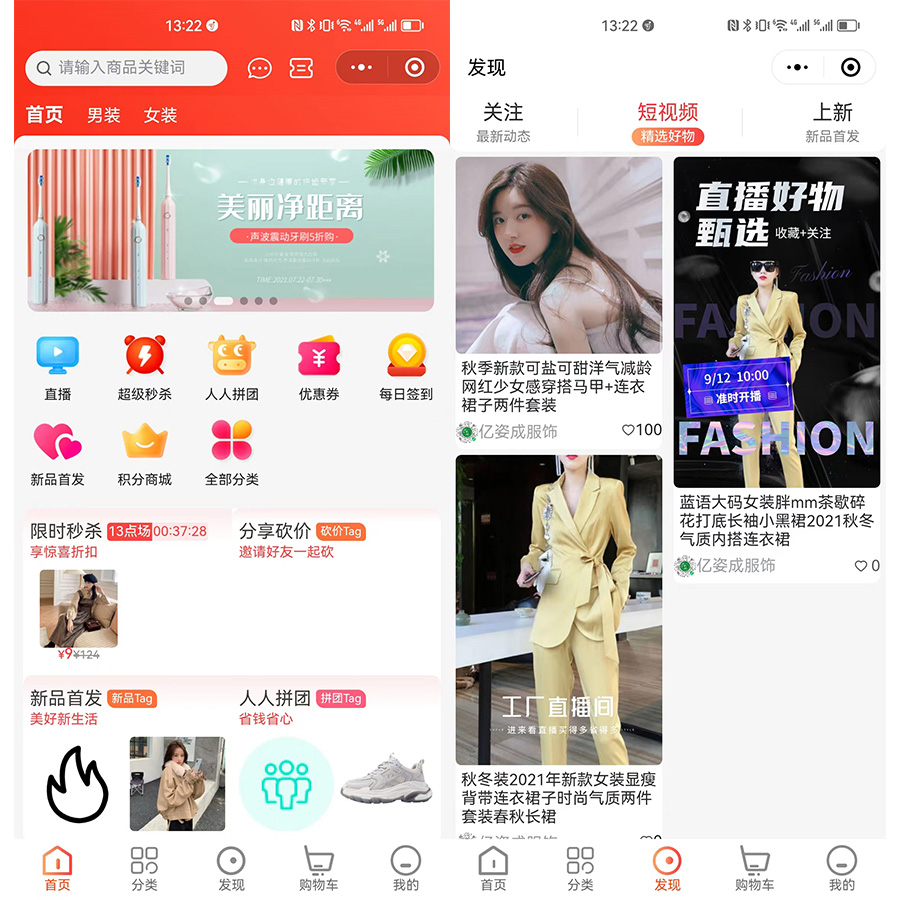Open 人人拼团 group buy shortcut
Image resolution: width=900 pixels, height=900 pixels.
point(232,367)
